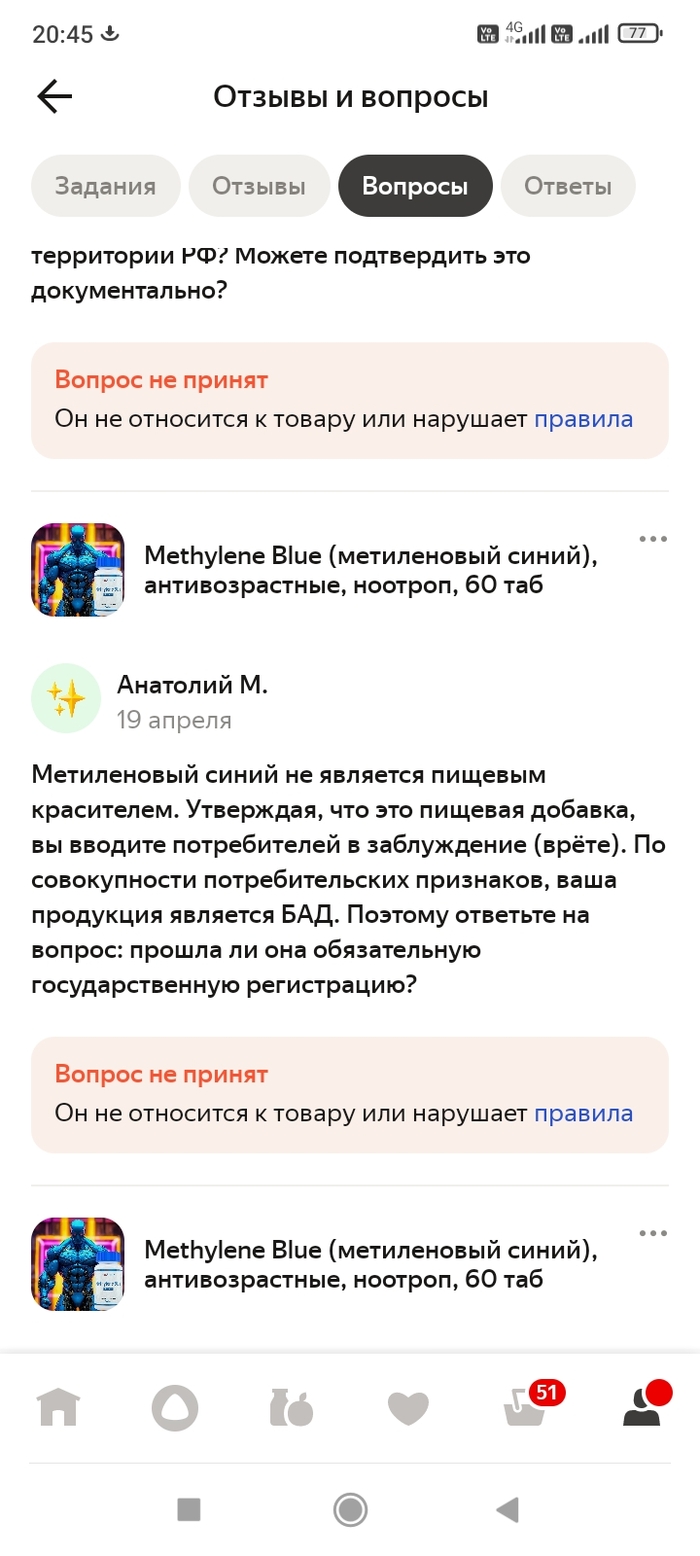
Task: Open the home tab in bottom navigation
Action: pyautogui.click(x=58, y=1407)
